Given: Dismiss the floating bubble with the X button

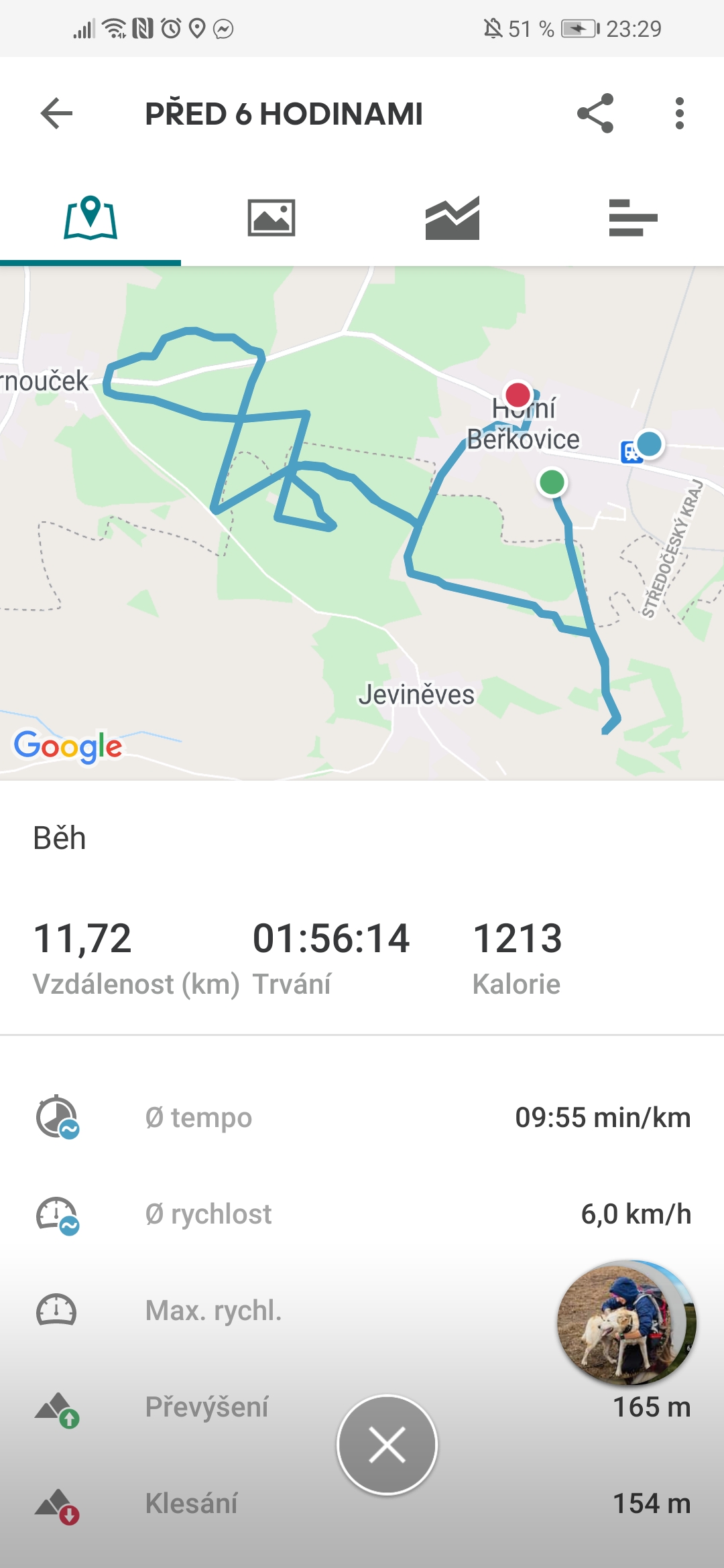Looking at the screenshot, I should pos(387,1445).
